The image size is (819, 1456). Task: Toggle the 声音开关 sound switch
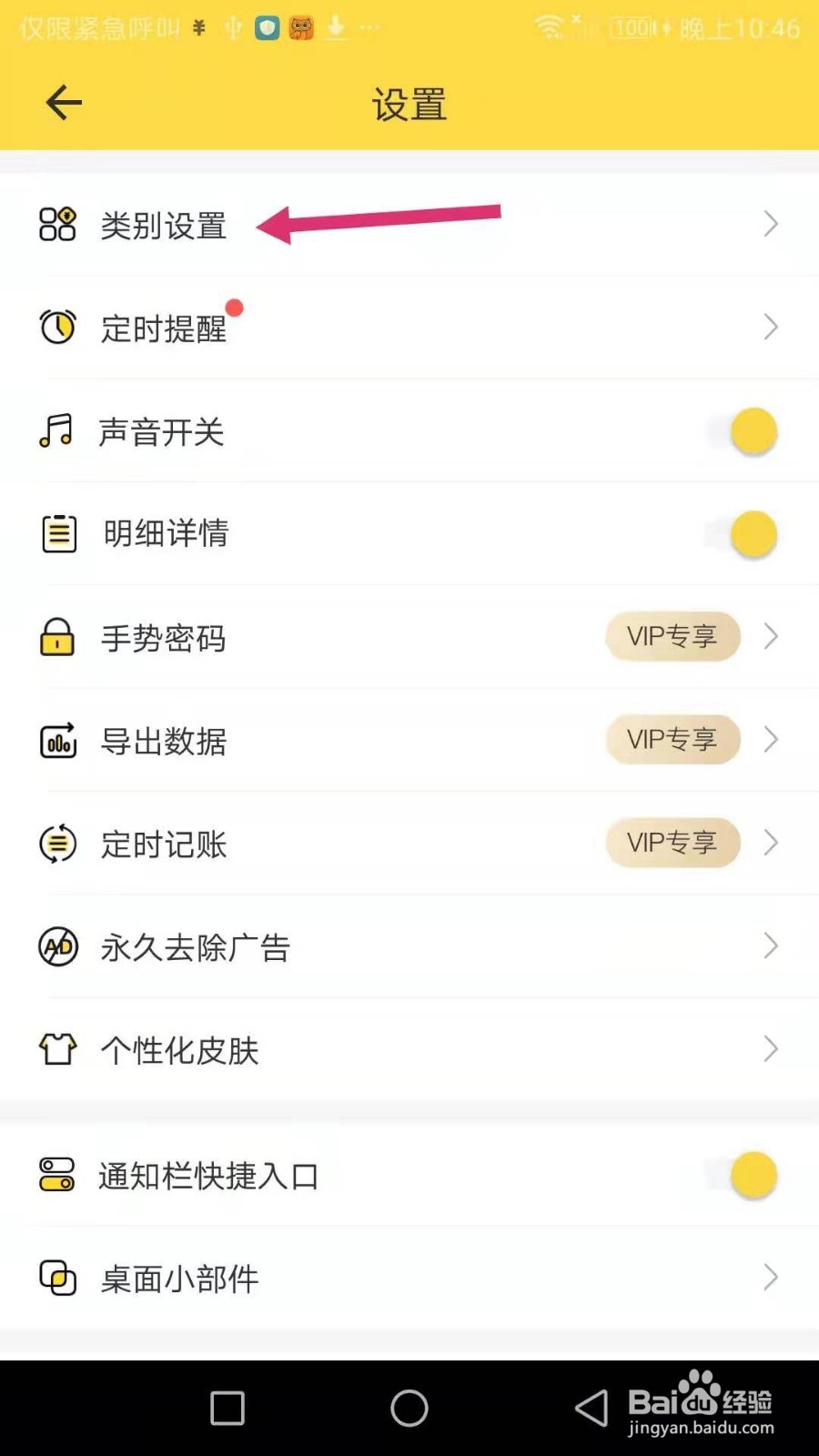(x=743, y=431)
